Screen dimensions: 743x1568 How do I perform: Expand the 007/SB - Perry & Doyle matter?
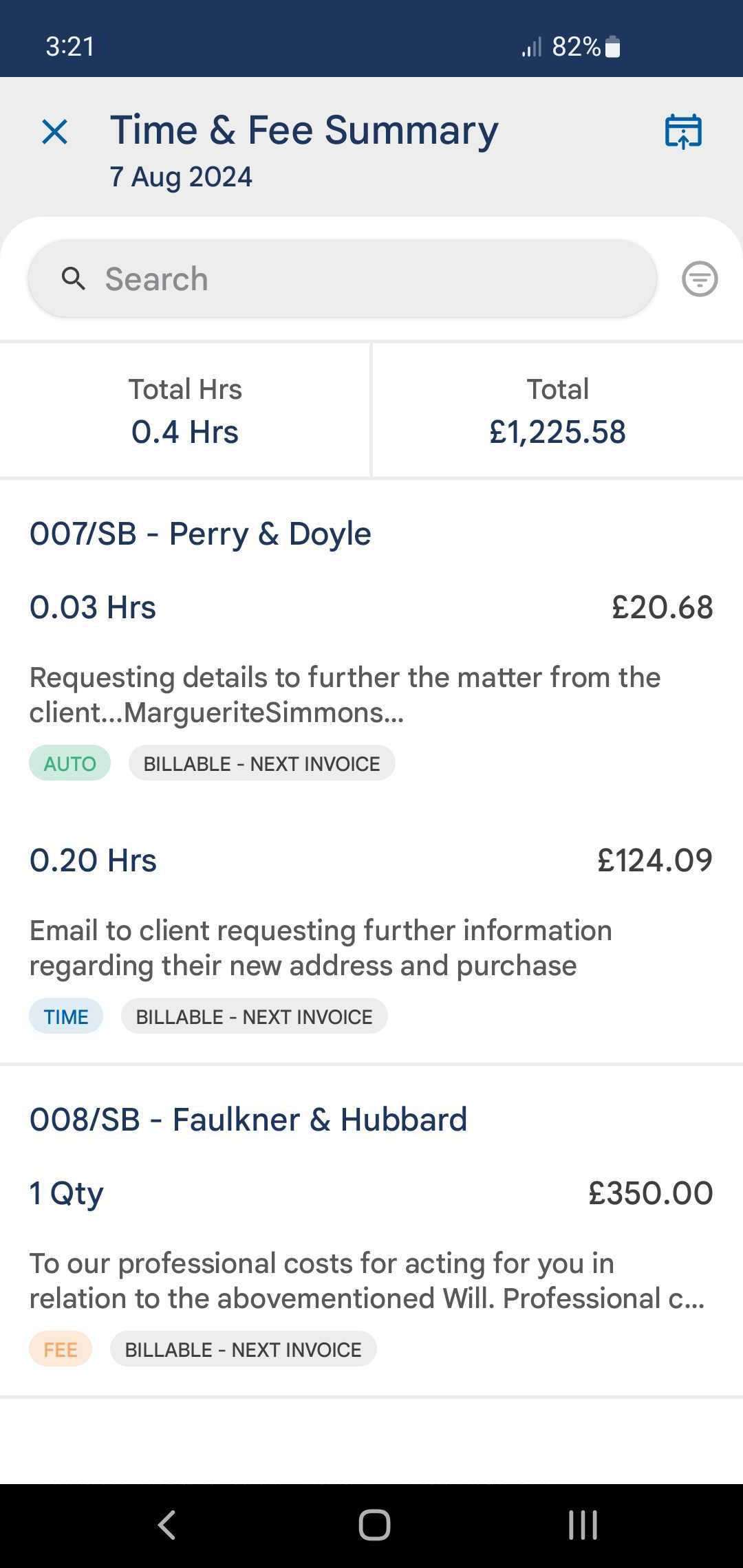click(200, 533)
